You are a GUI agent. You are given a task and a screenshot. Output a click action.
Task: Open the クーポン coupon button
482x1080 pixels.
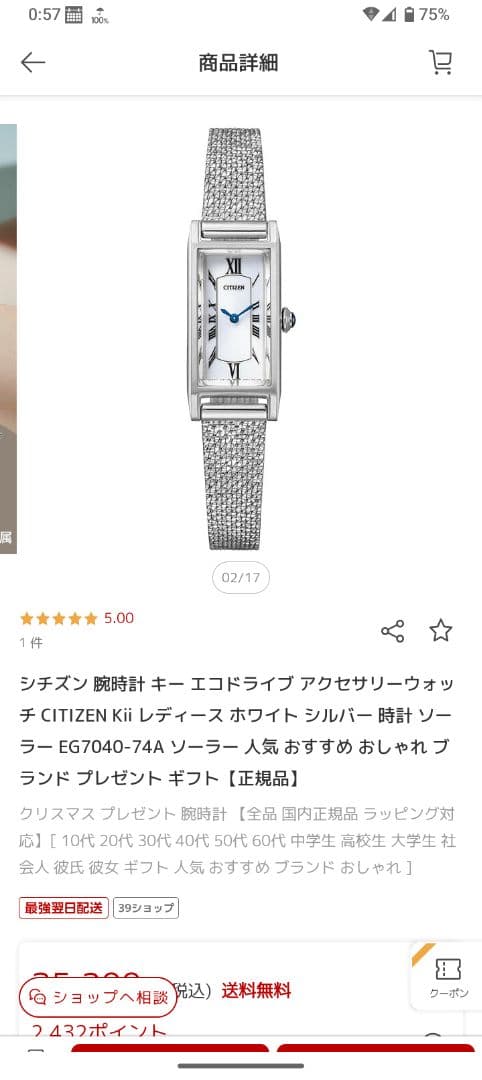coord(448,976)
